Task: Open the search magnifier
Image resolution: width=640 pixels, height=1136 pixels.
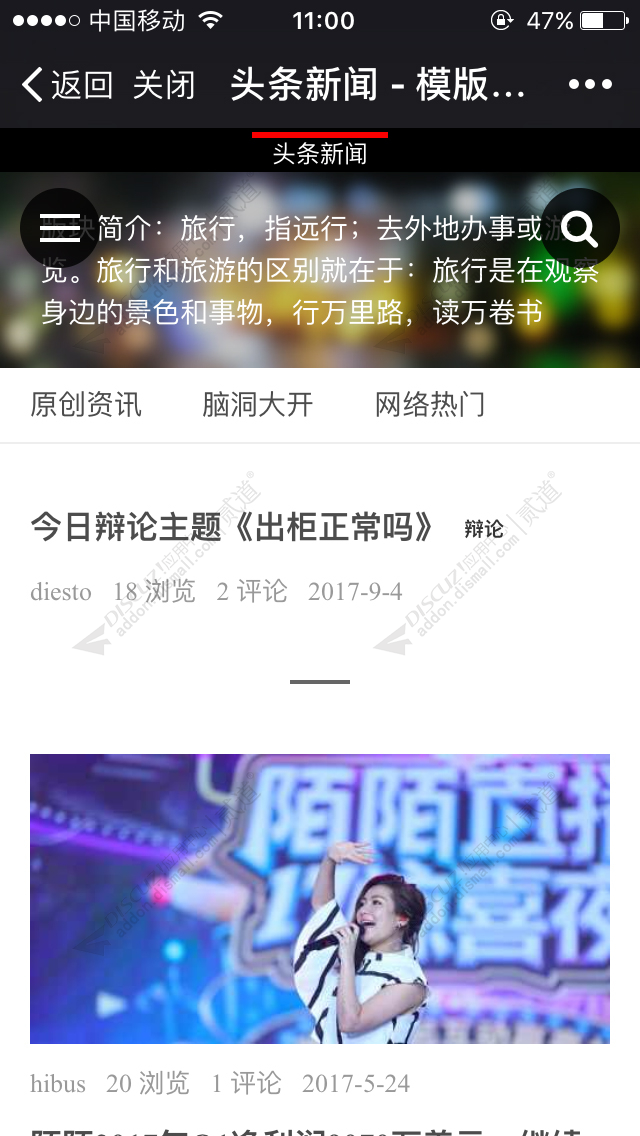Action: (580, 228)
